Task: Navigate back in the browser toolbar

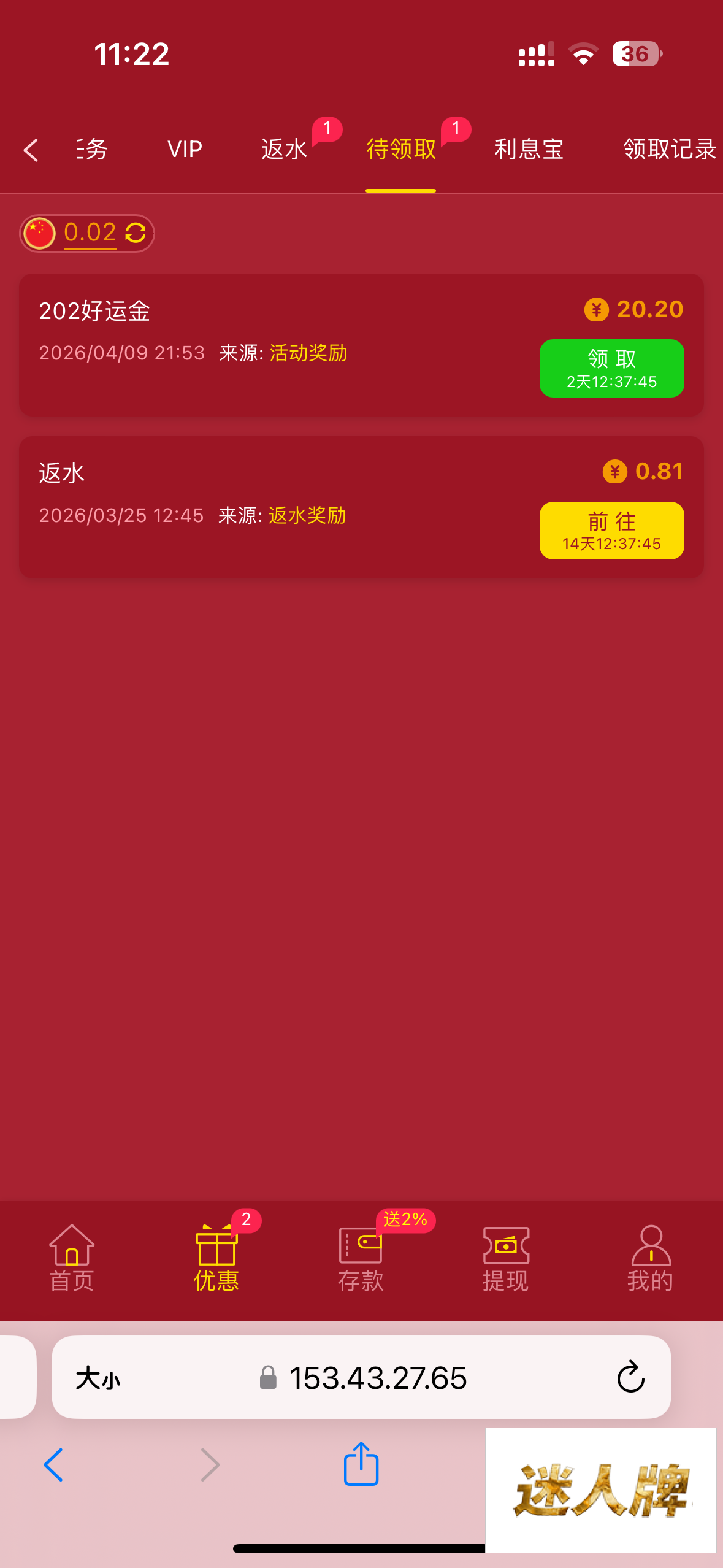Action: tap(53, 1465)
